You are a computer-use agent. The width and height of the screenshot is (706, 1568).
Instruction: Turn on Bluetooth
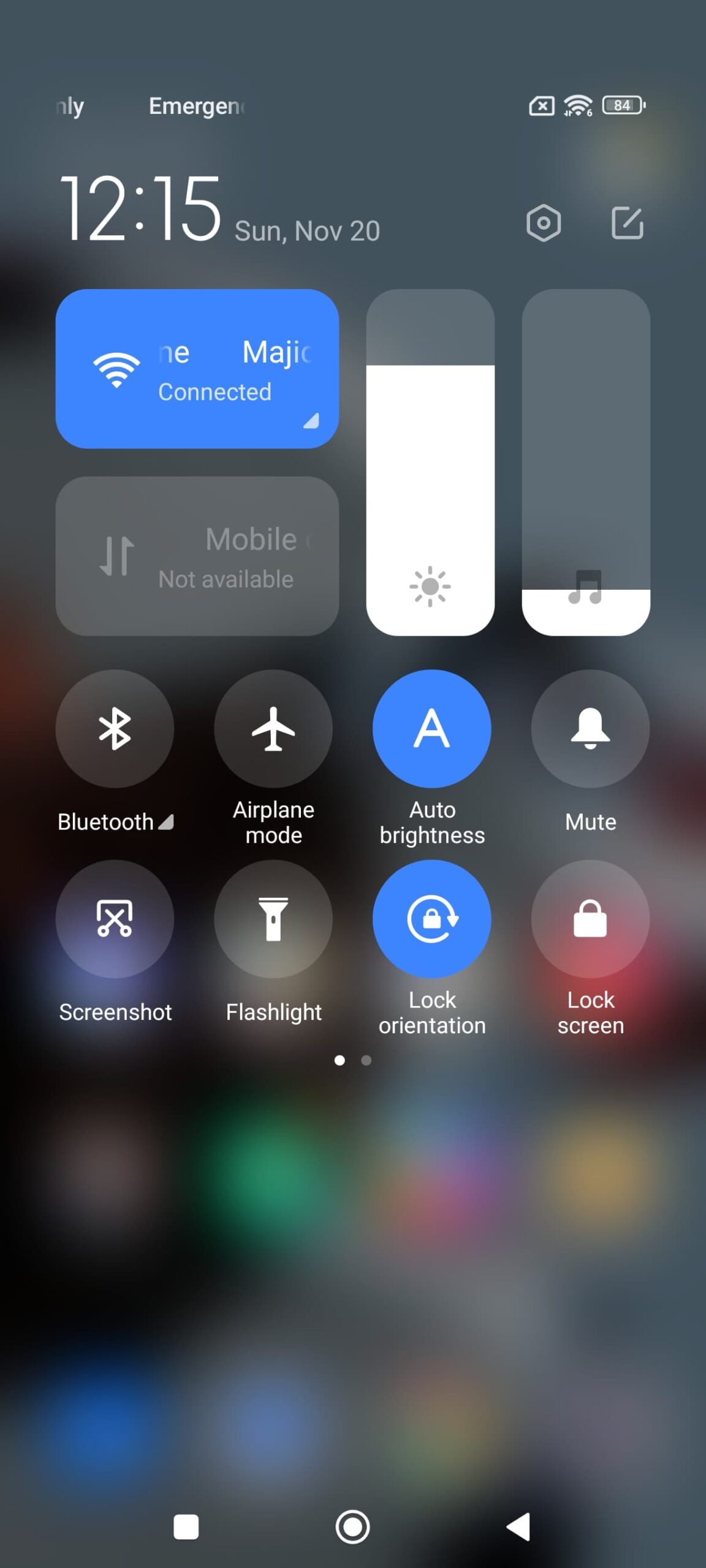(x=115, y=729)
